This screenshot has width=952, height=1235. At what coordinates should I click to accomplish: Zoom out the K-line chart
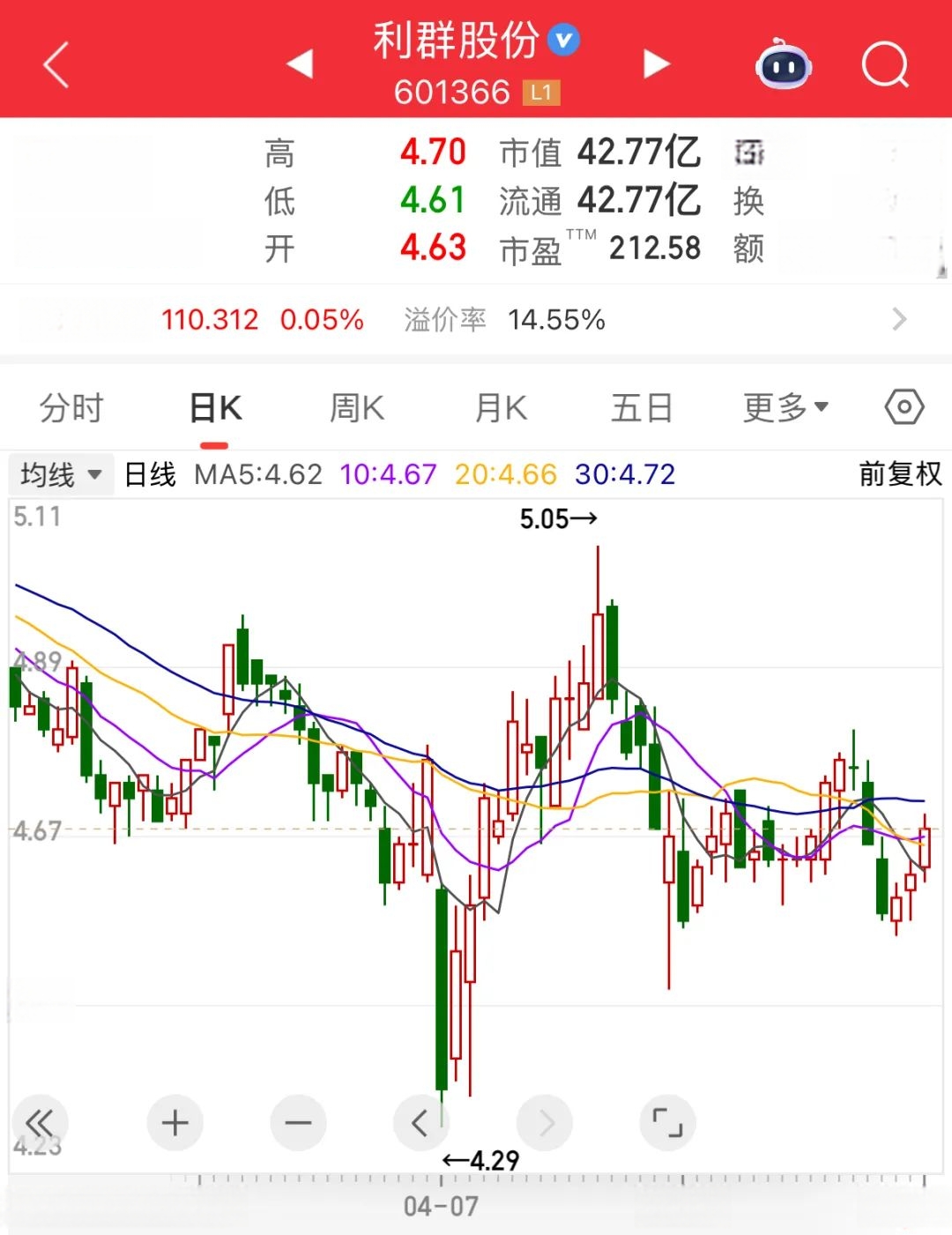click(298, 1123)
